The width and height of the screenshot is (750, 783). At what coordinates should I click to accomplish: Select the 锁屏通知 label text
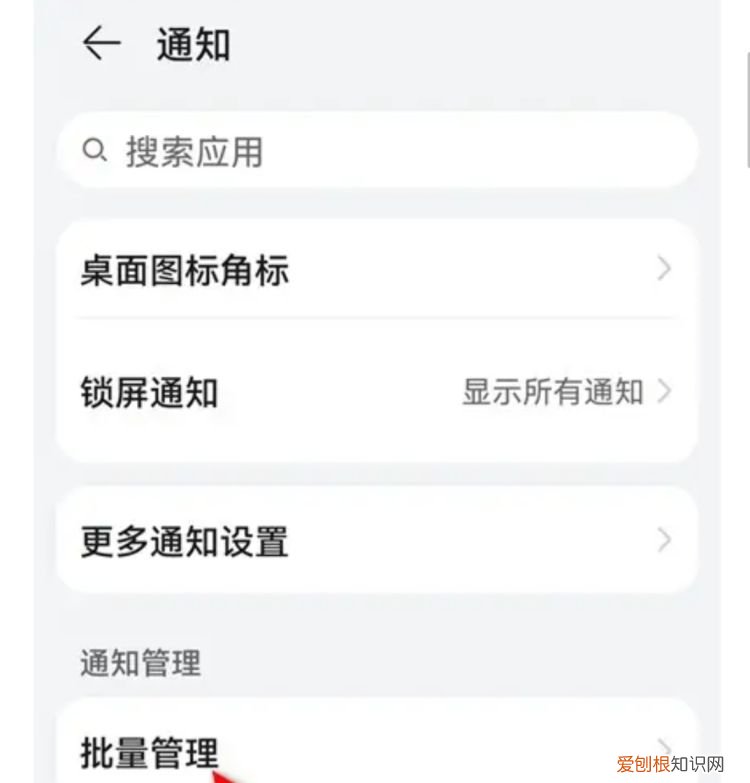coord(150,393)
